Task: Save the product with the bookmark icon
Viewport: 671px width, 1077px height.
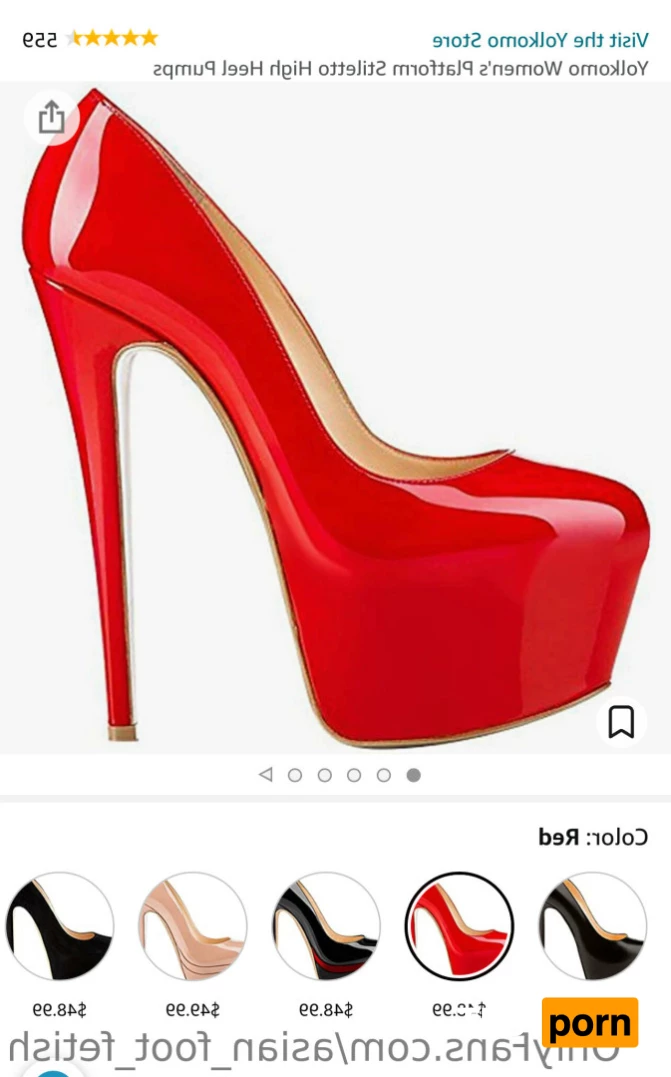Action: 621,721
